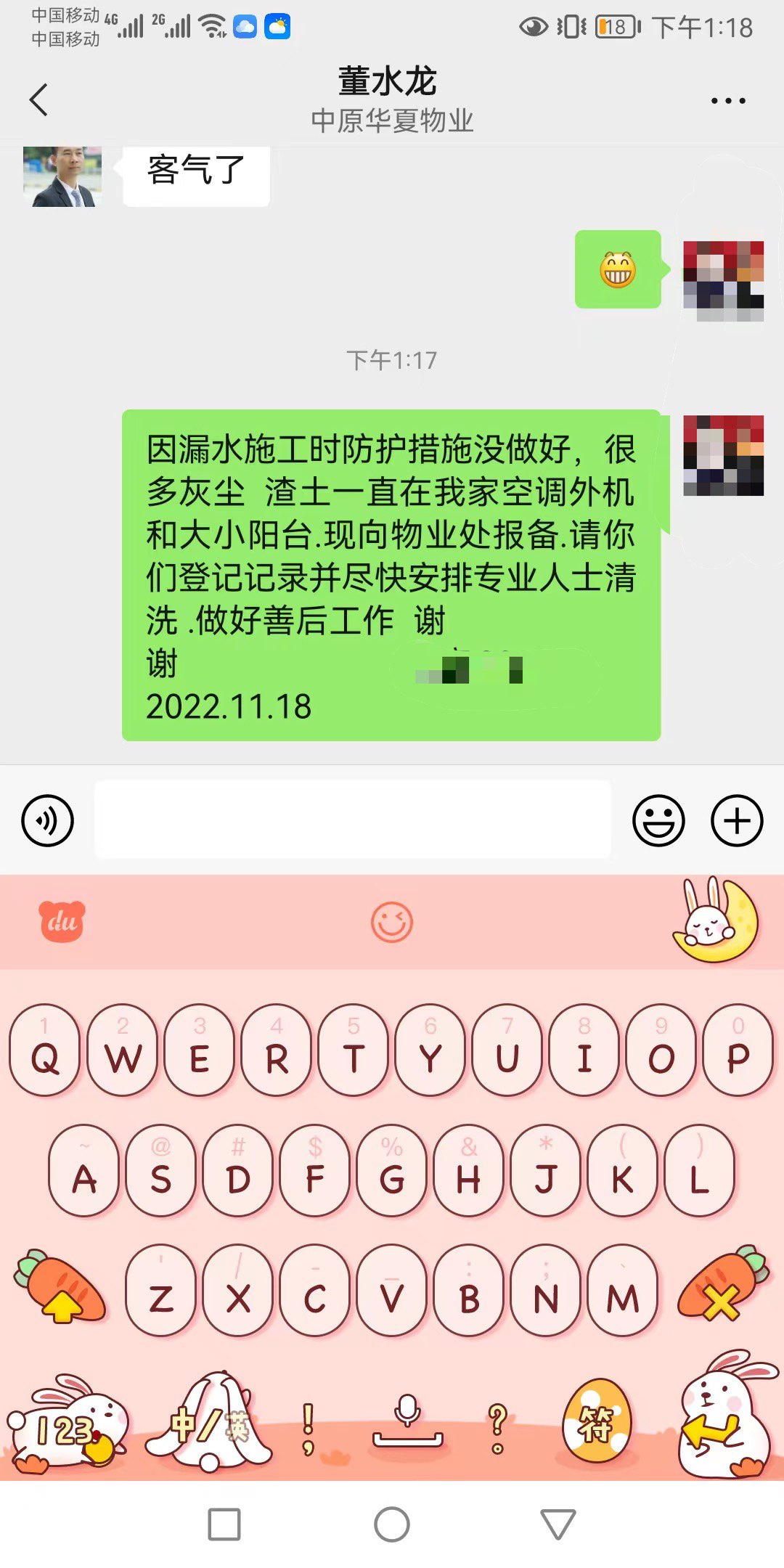Open the emoji sticker panel

click(x=658, y=820)
